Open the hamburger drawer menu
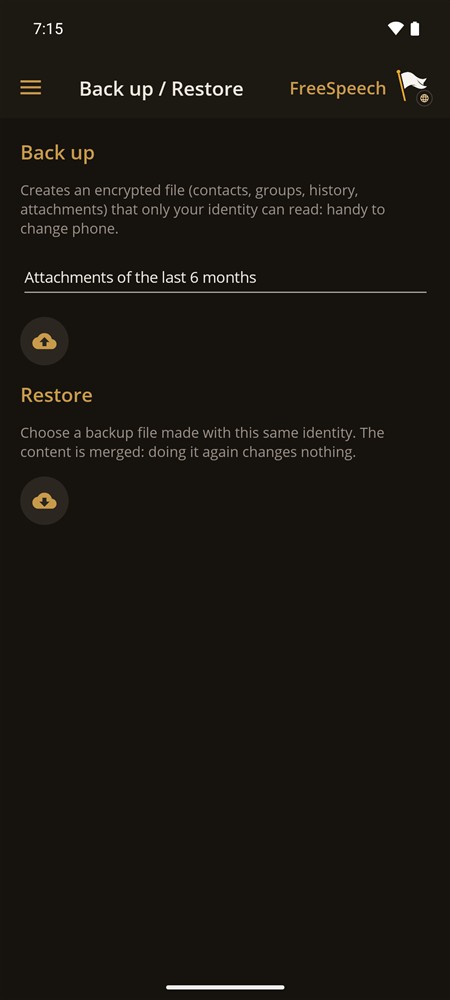Image resolution: width=450 pixels, height=1000 pixels. tap(31, 88)
